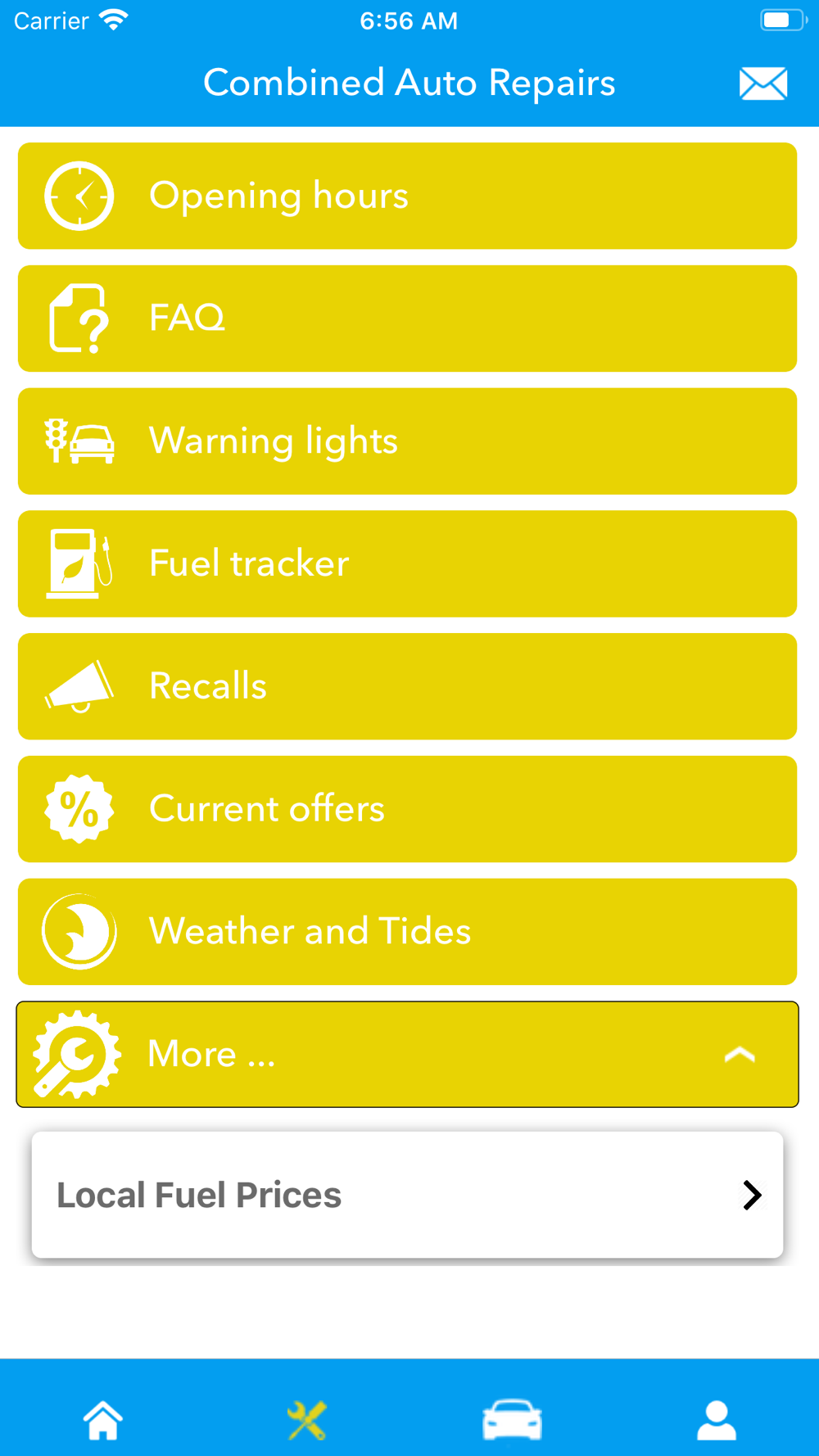Open Fuel tracker
819x1456 pixels.
point(407,563)
